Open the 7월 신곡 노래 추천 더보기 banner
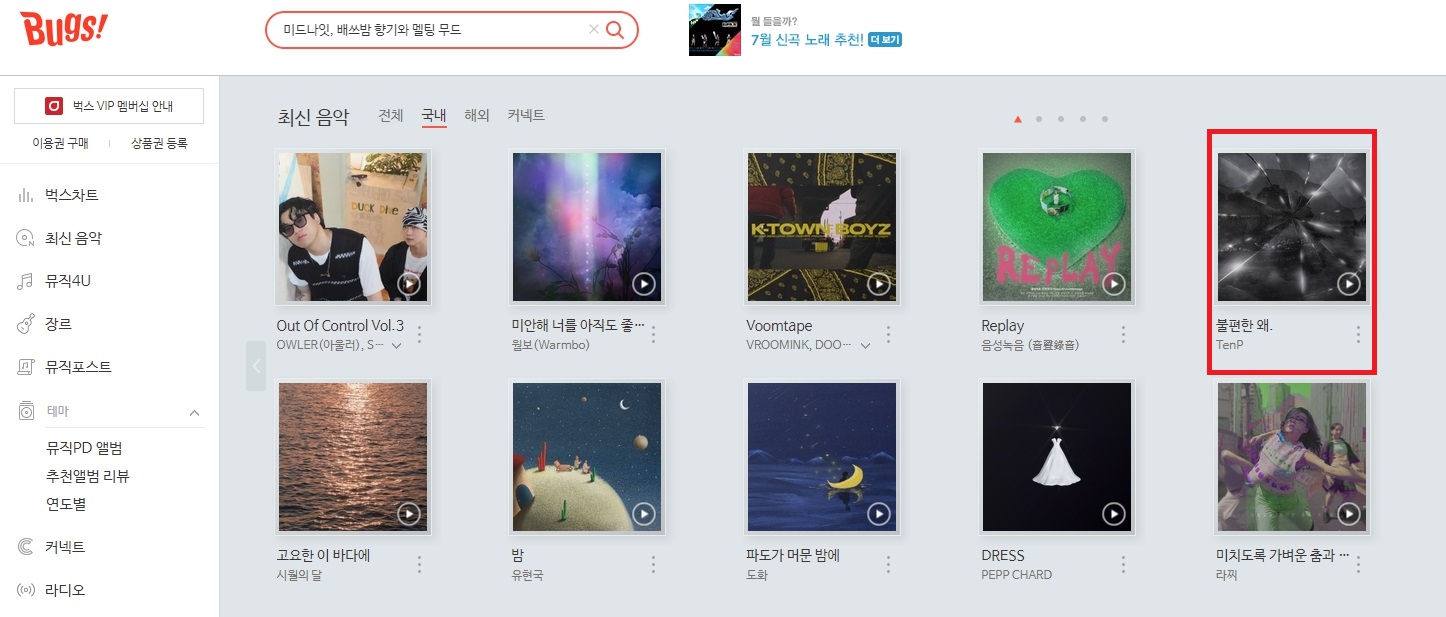 884,40
